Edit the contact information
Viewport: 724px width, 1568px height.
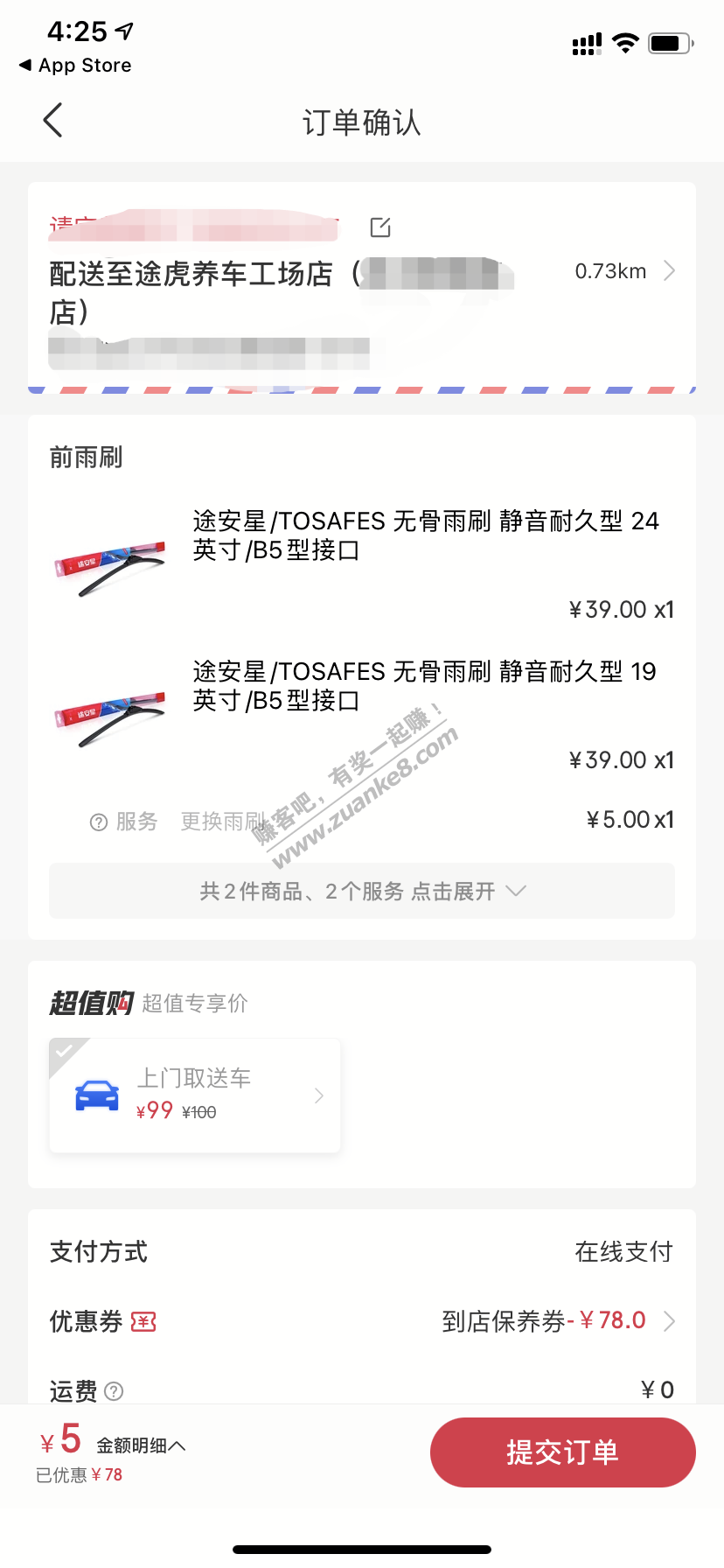(x=380, y=227)
